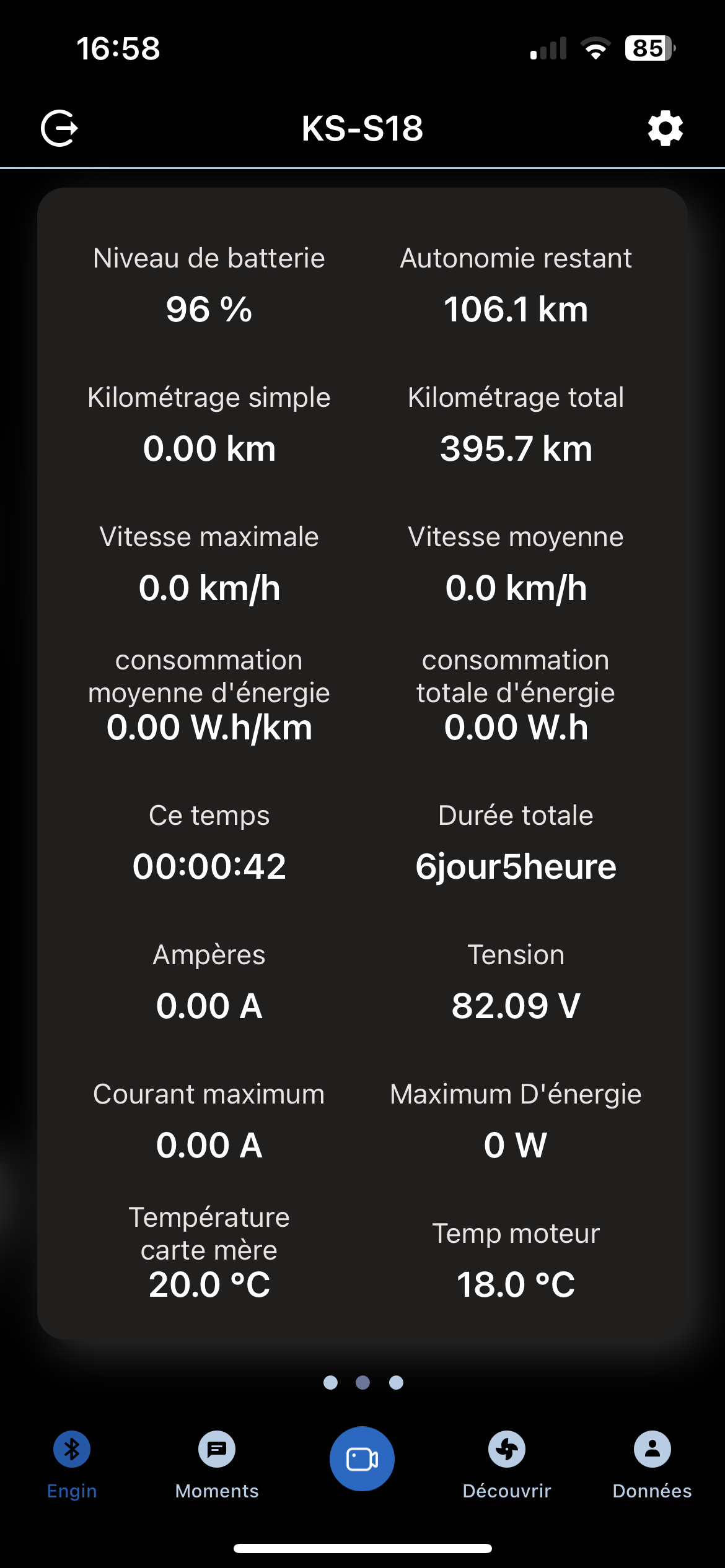
Task: Tap the blue video camera button
Action: [362, 1458]
